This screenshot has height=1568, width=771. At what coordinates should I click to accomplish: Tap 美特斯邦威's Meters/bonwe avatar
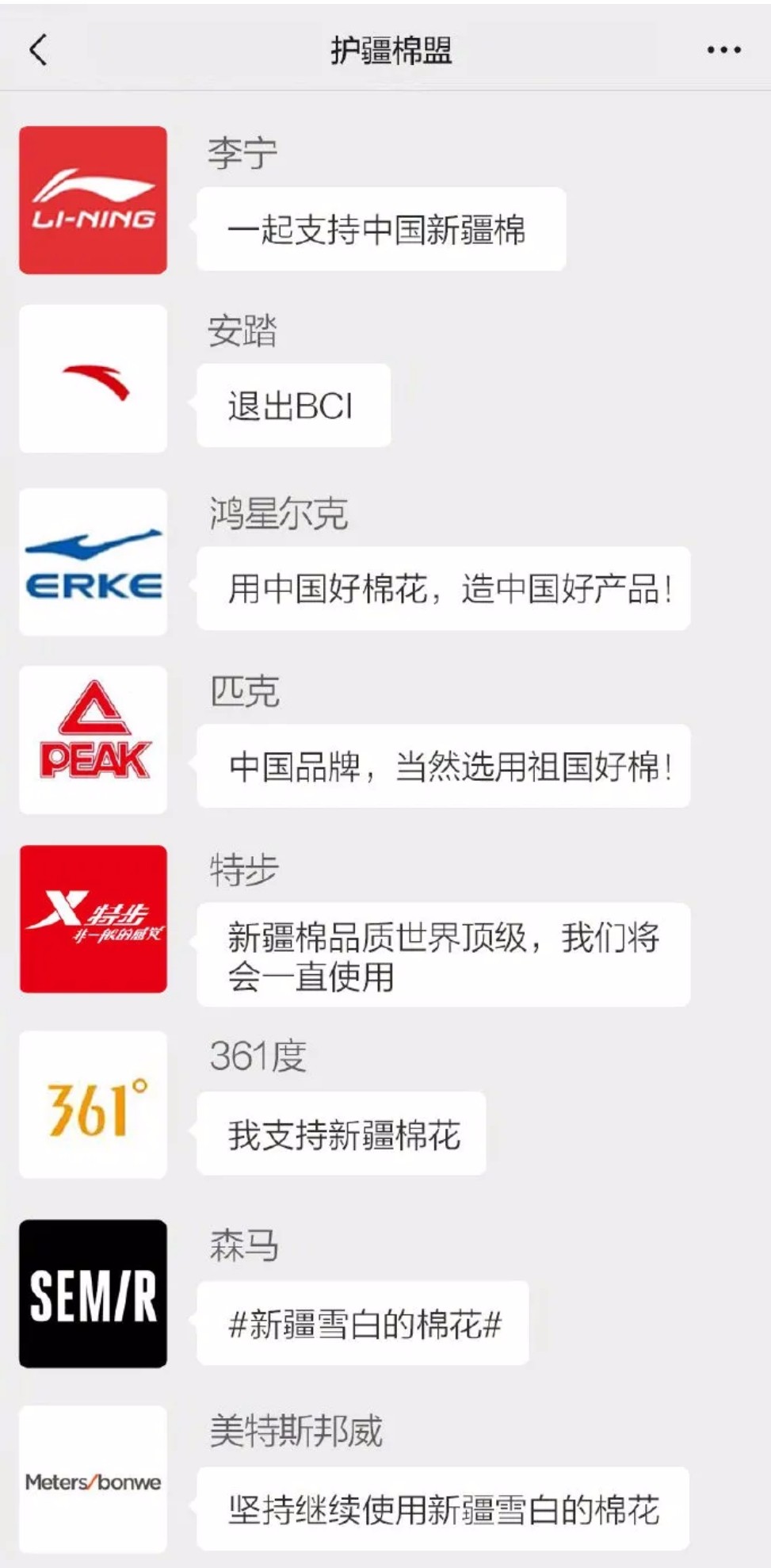(93, 1479)
